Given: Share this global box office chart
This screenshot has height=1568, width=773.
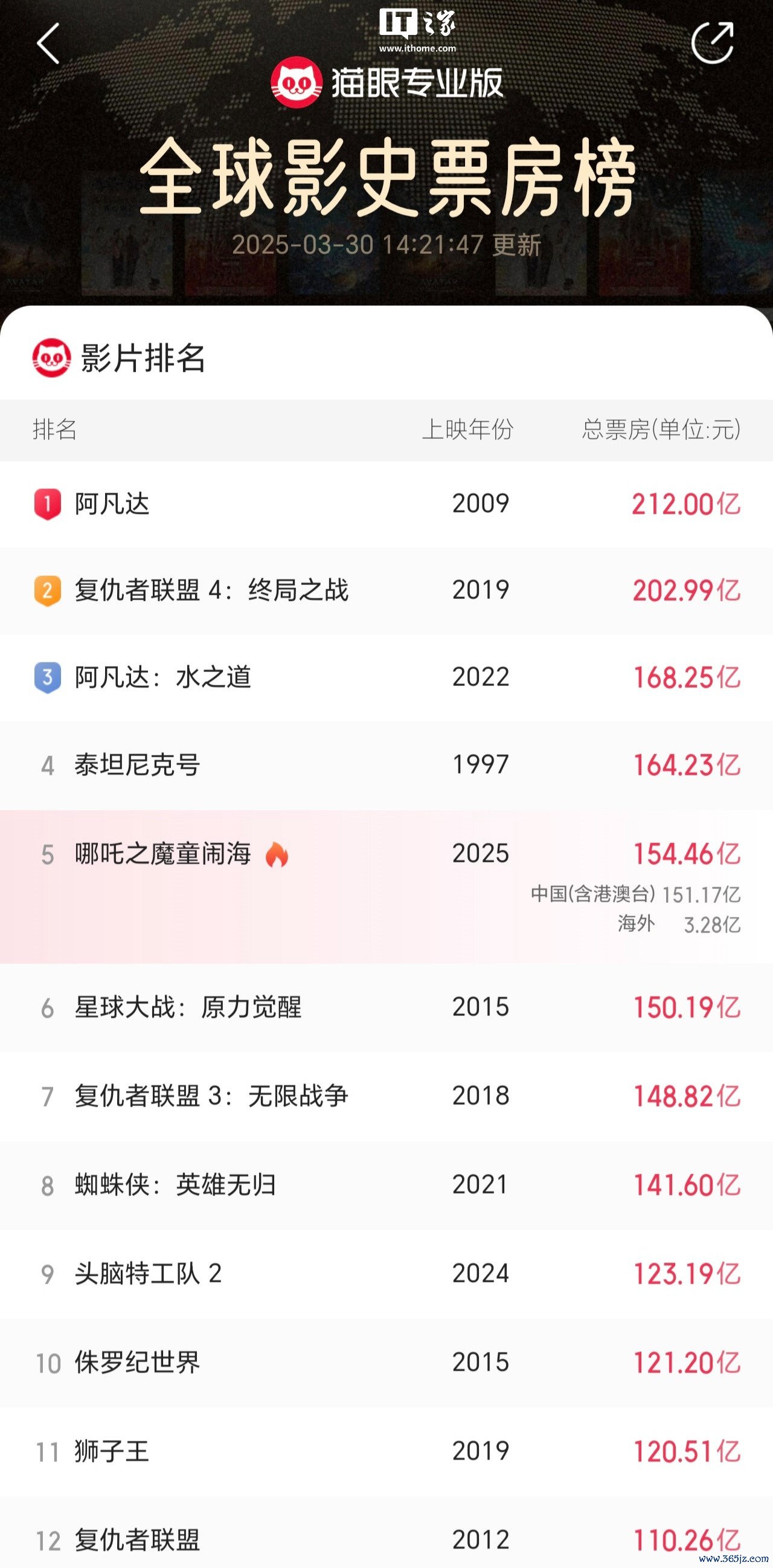Looking at the screenshot, I should coord(712,43).
